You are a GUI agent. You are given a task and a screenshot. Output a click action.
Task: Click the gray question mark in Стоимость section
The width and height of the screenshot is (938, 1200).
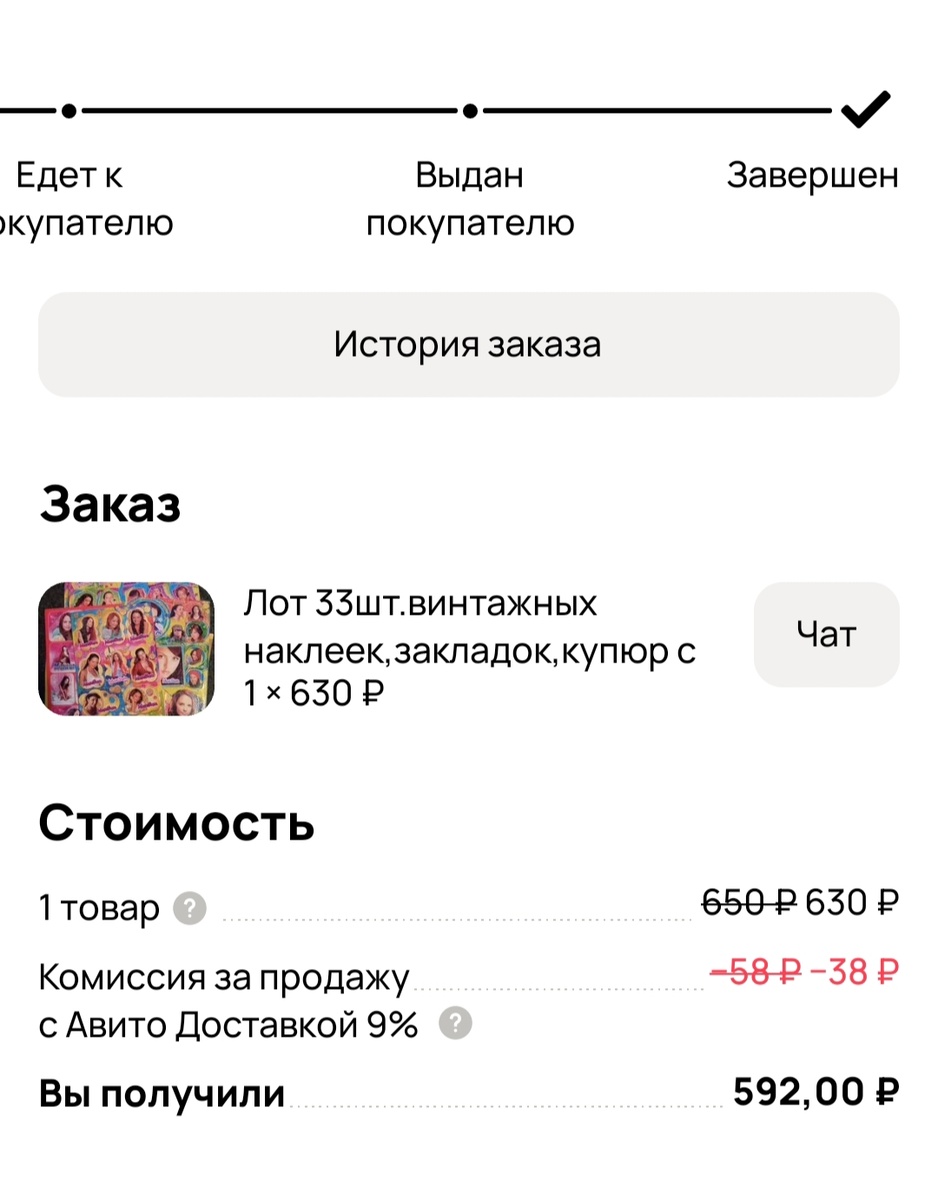(190, 908)
